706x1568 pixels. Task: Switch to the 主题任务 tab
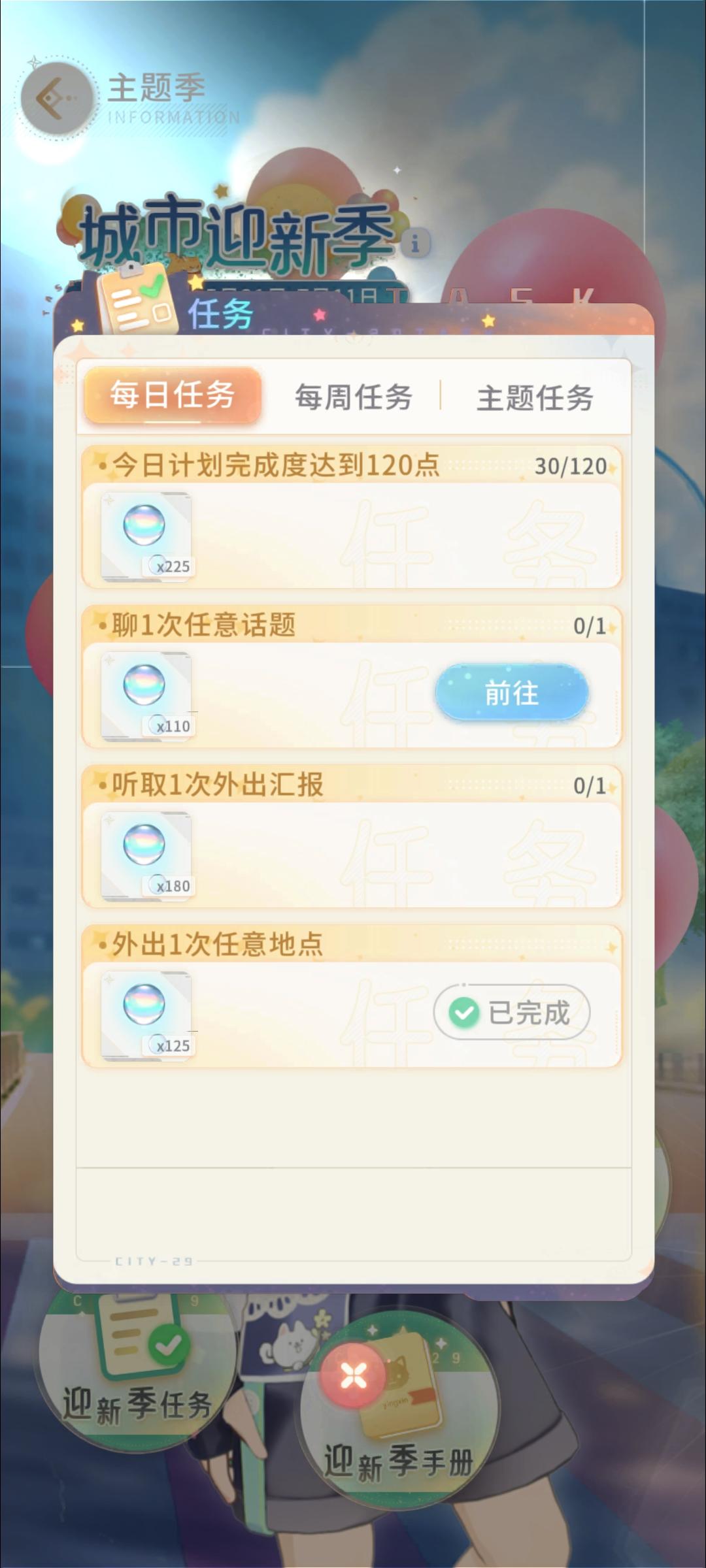tap(535, 397)
